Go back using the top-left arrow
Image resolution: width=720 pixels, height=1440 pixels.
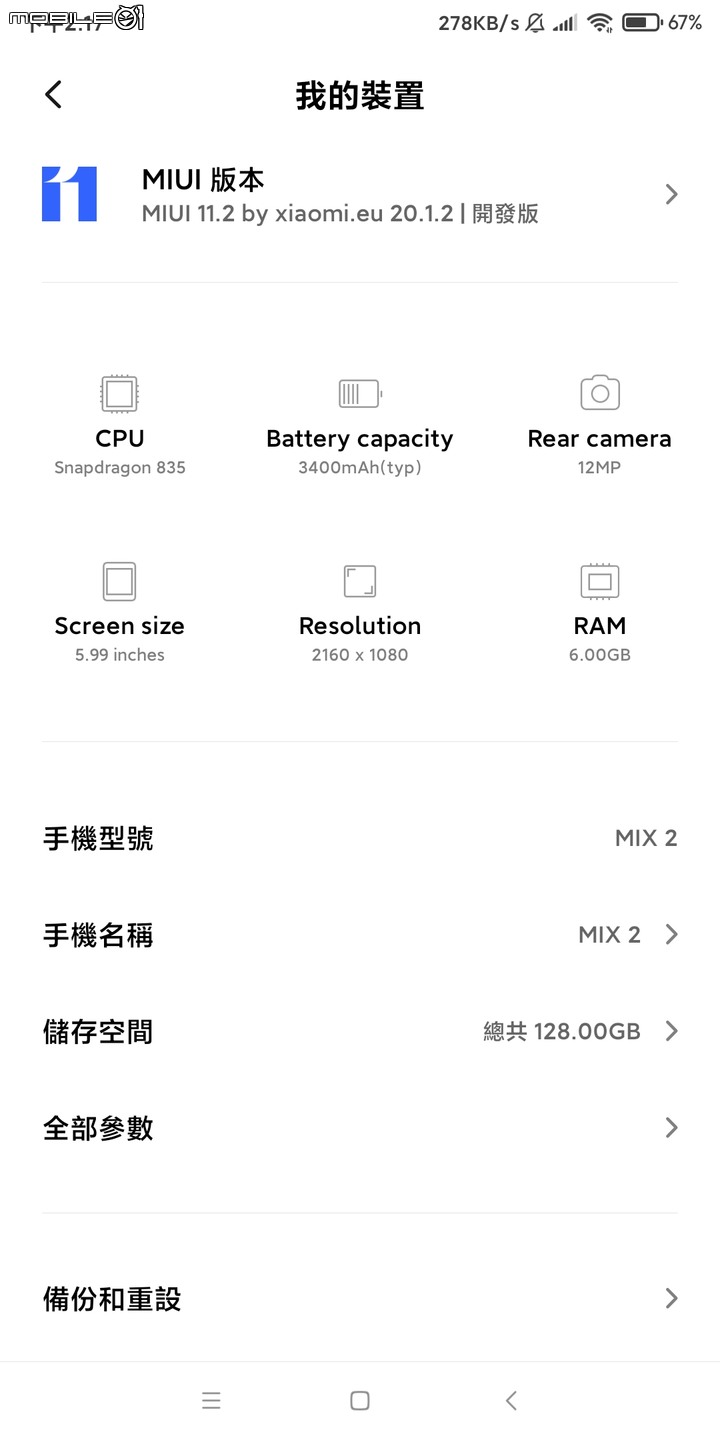pos(52,93)
